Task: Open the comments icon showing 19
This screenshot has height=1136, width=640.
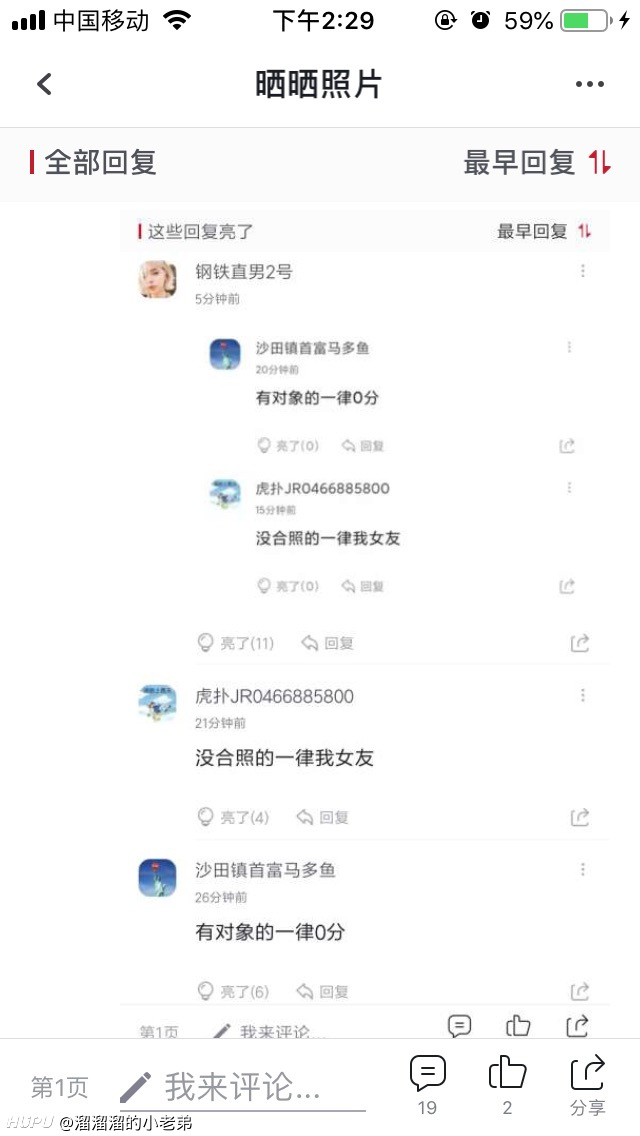Action: coord(428,1085)
